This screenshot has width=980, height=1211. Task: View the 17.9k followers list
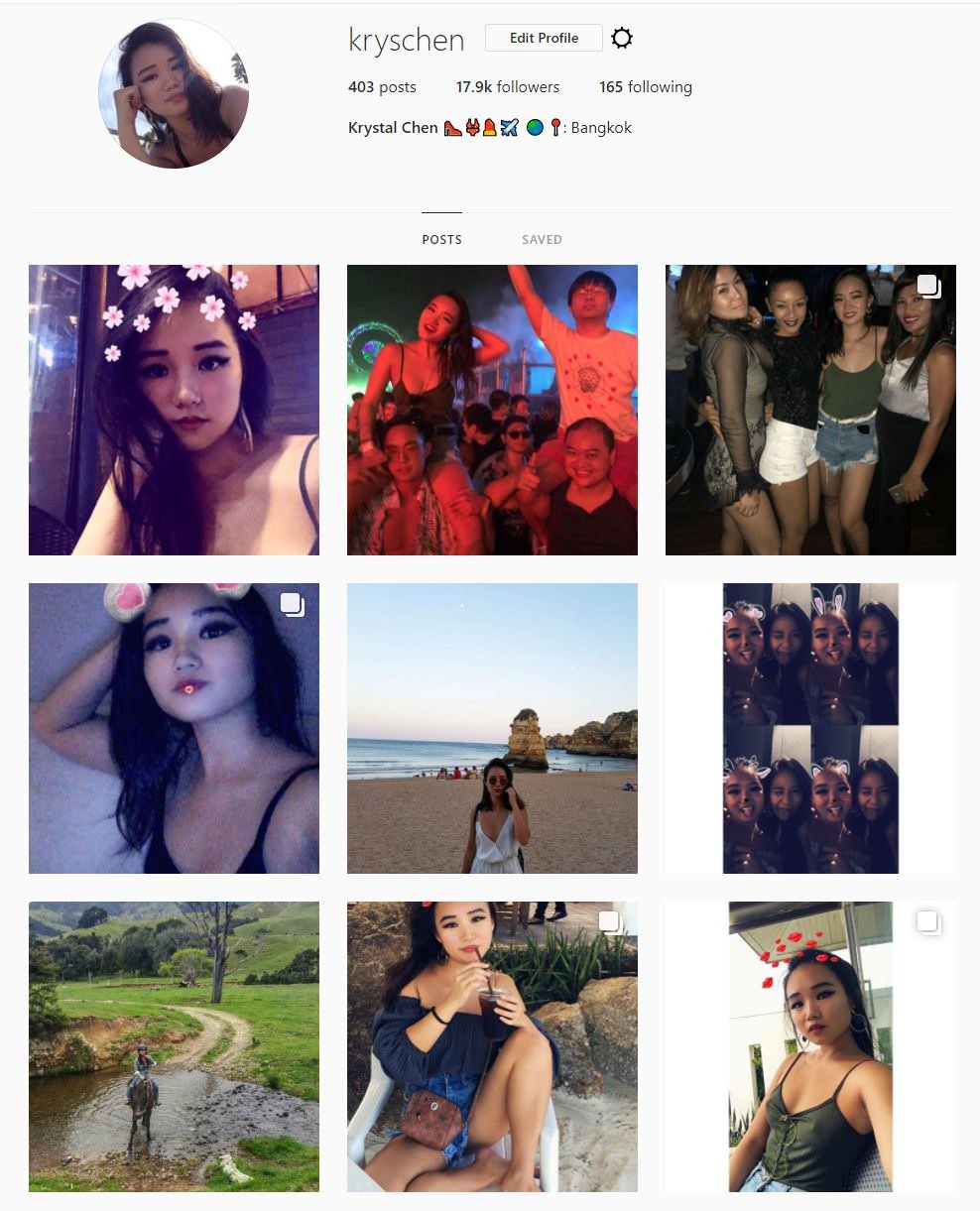508,87
